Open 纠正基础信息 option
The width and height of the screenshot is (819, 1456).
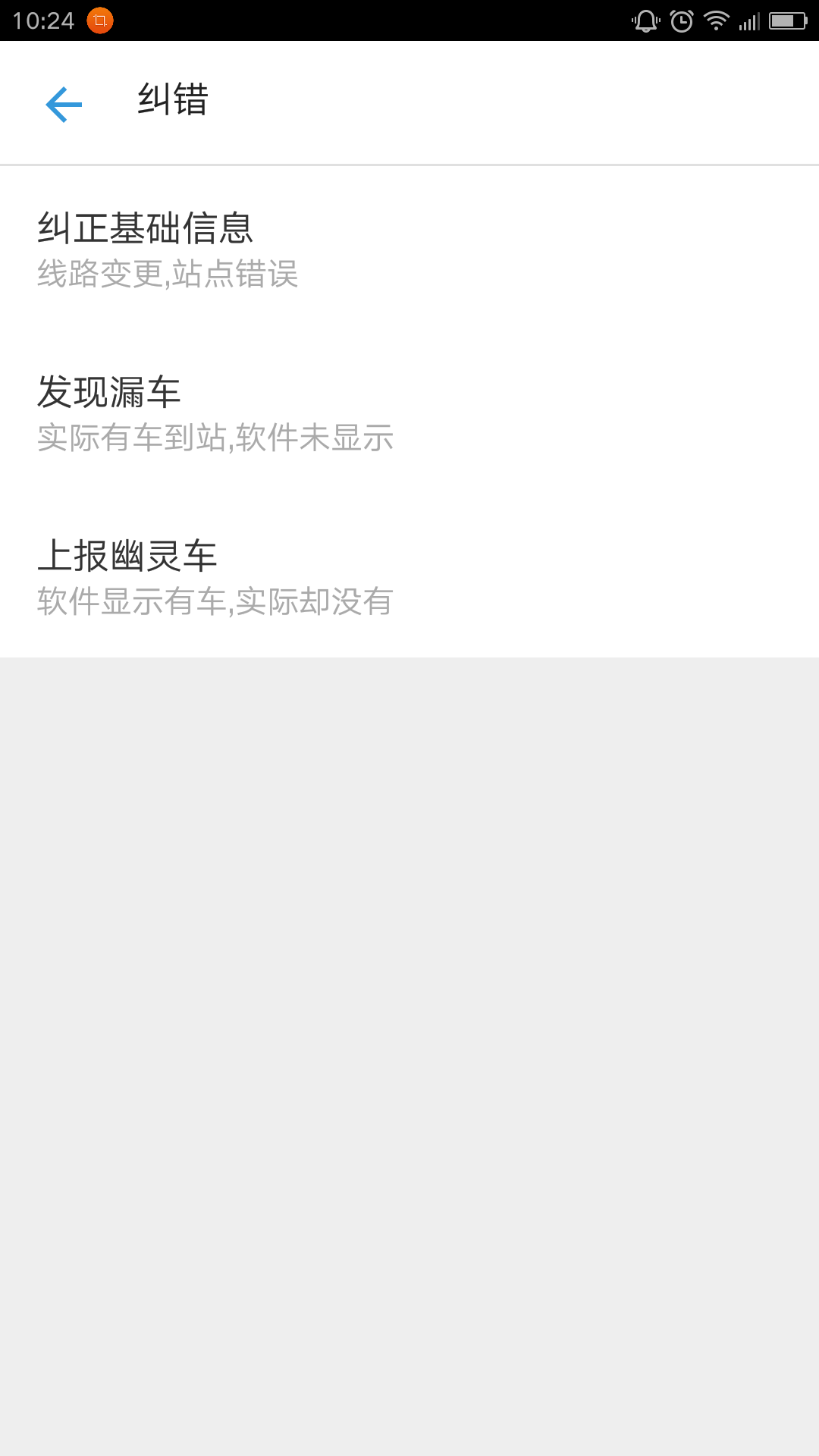point(409,249)
